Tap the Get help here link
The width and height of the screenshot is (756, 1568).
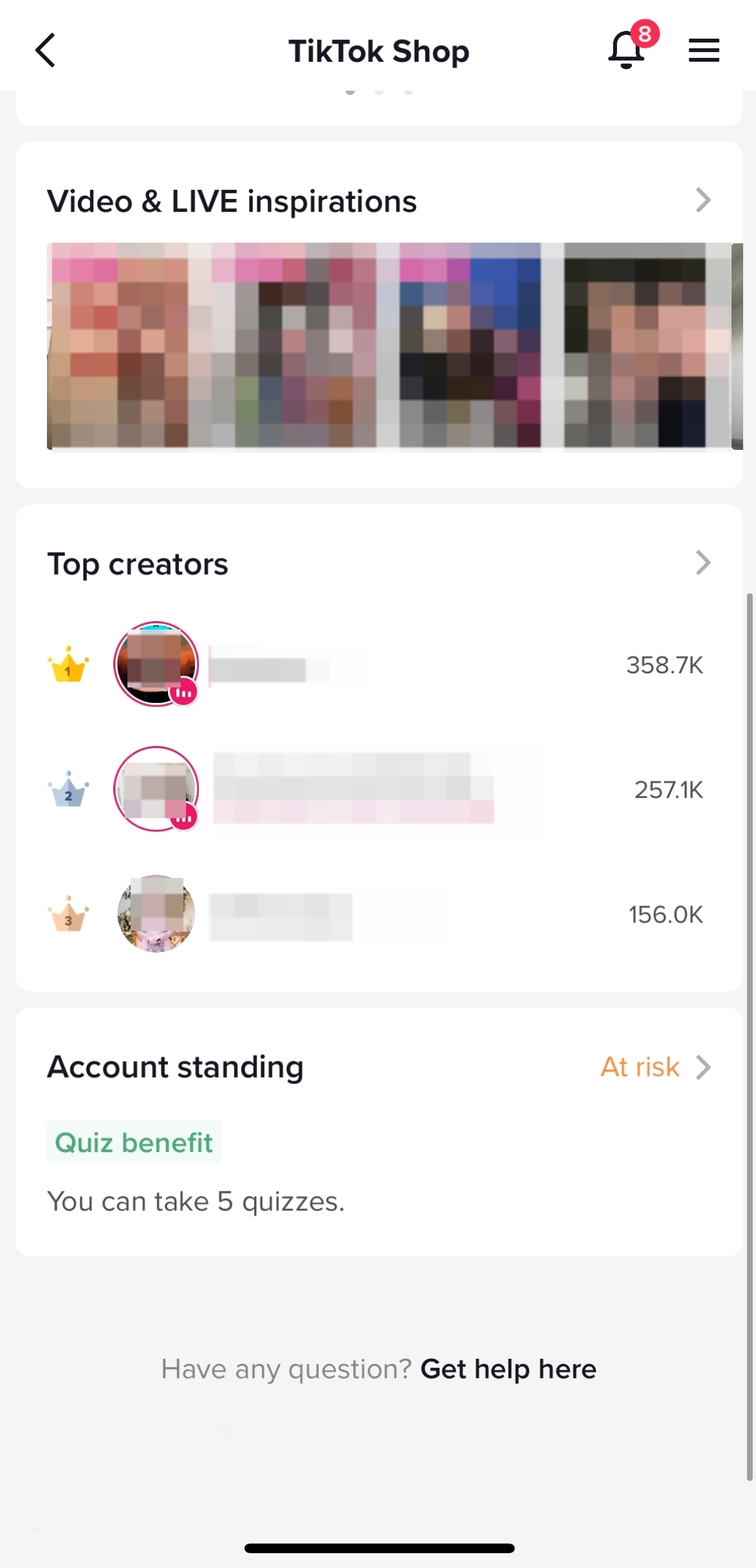coord(508,1369)
